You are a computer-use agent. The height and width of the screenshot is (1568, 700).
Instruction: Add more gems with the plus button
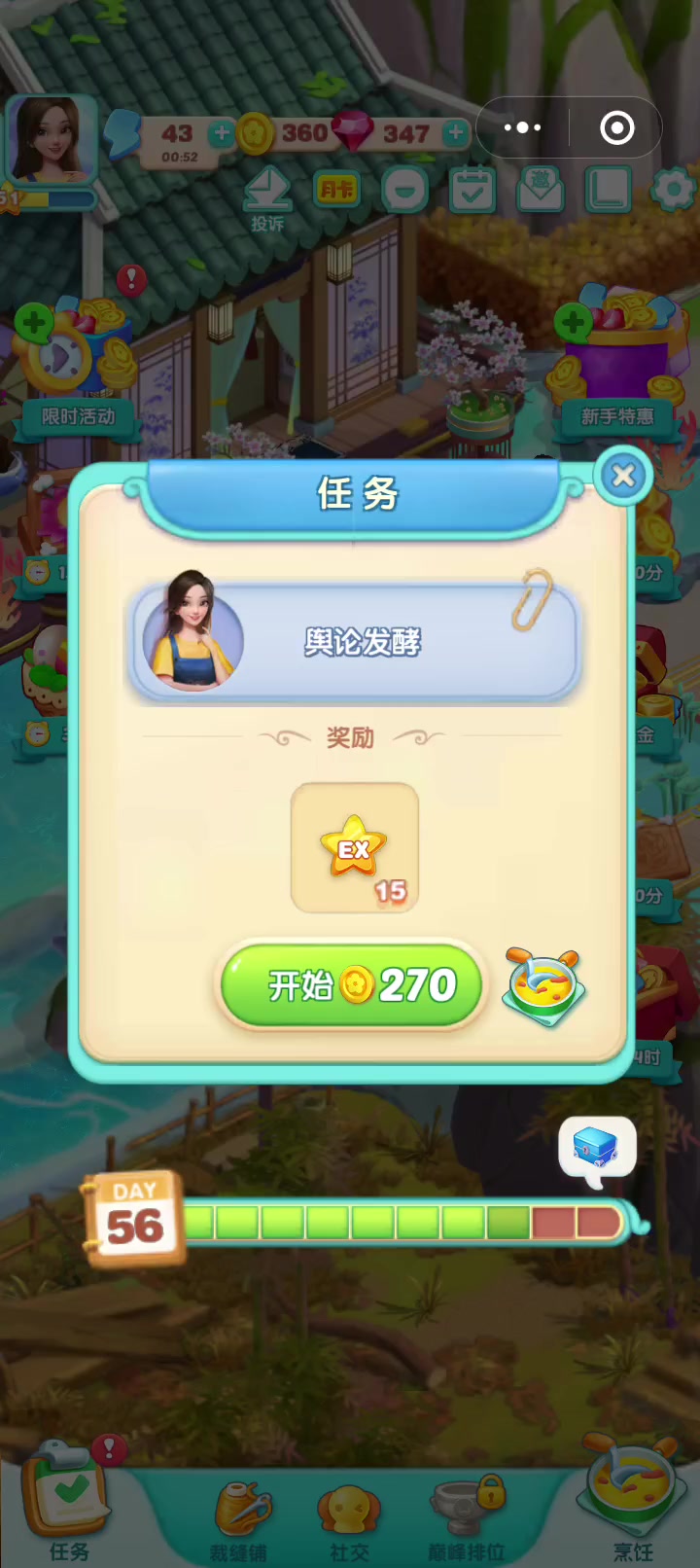click(x=456, y=132)
